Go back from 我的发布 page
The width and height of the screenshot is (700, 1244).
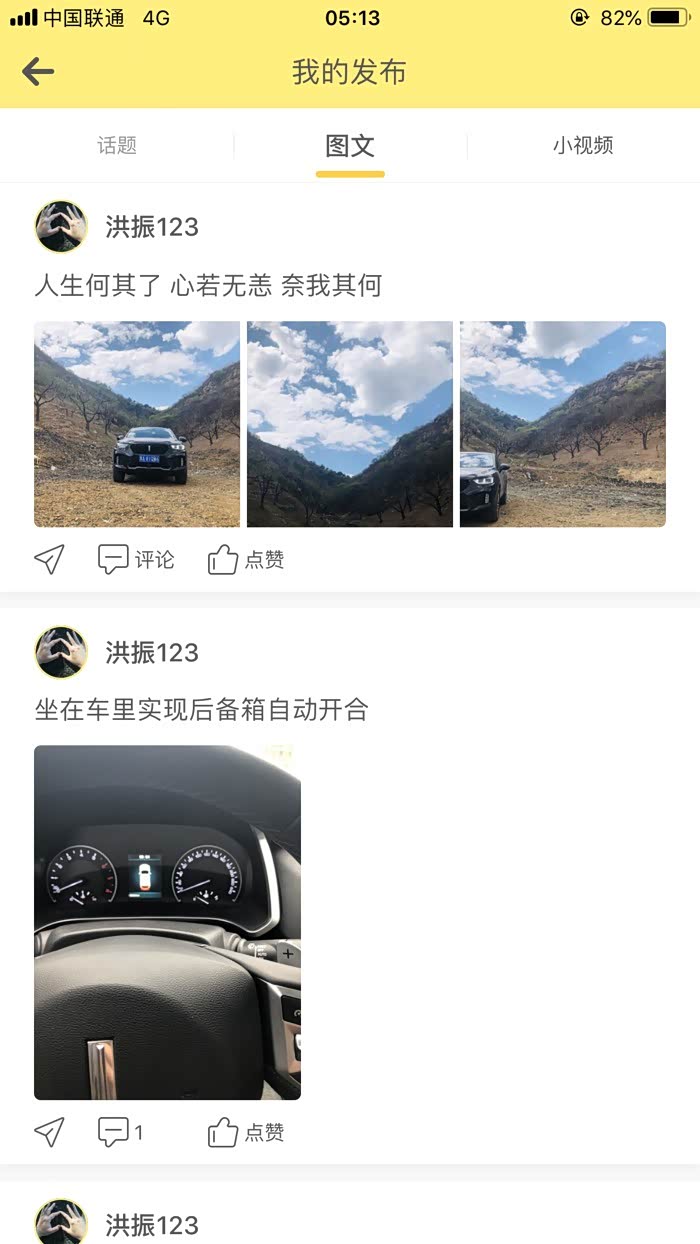[38, 72]
